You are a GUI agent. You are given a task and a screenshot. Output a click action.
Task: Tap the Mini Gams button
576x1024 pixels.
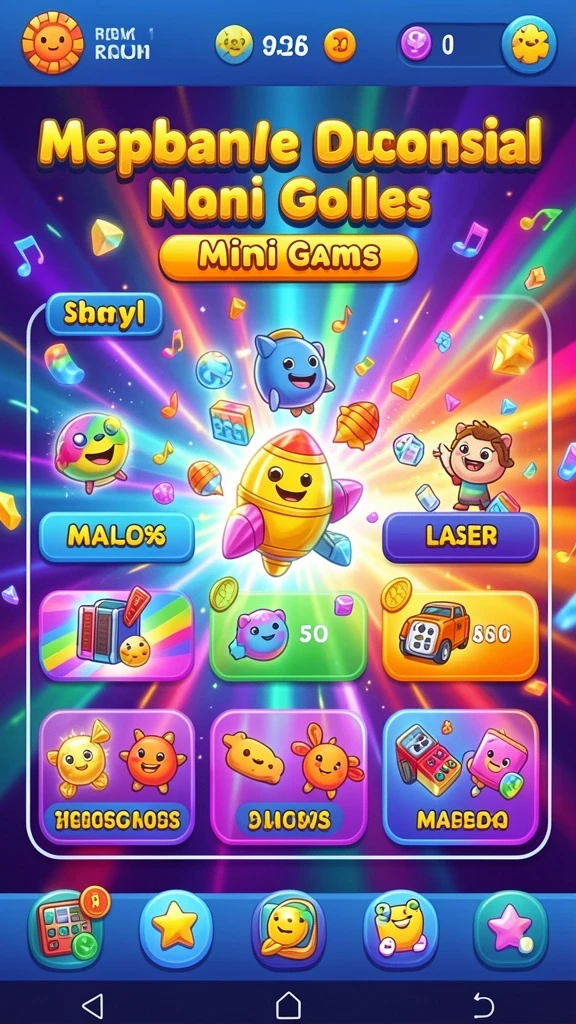click(288, 257)
